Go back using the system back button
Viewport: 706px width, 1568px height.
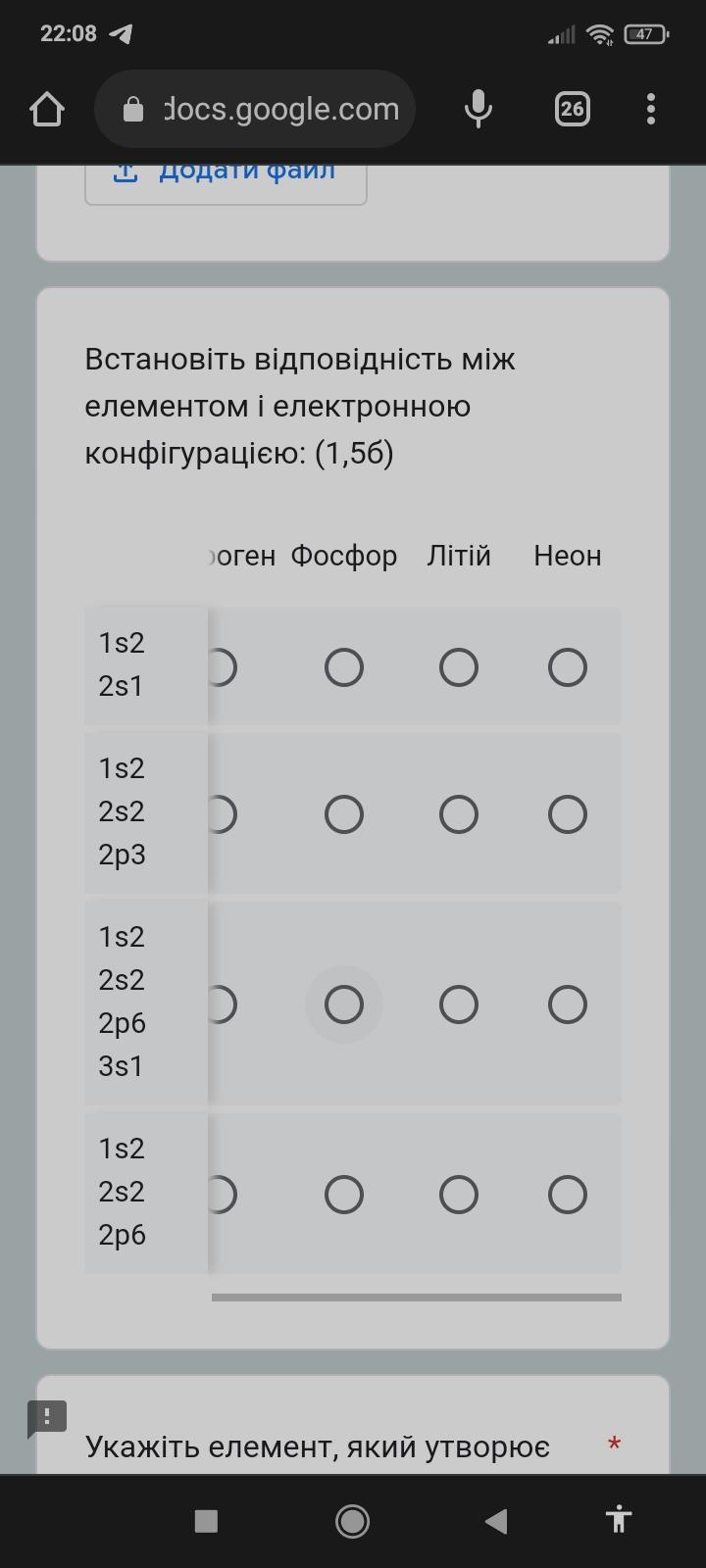coord(496,1521)
